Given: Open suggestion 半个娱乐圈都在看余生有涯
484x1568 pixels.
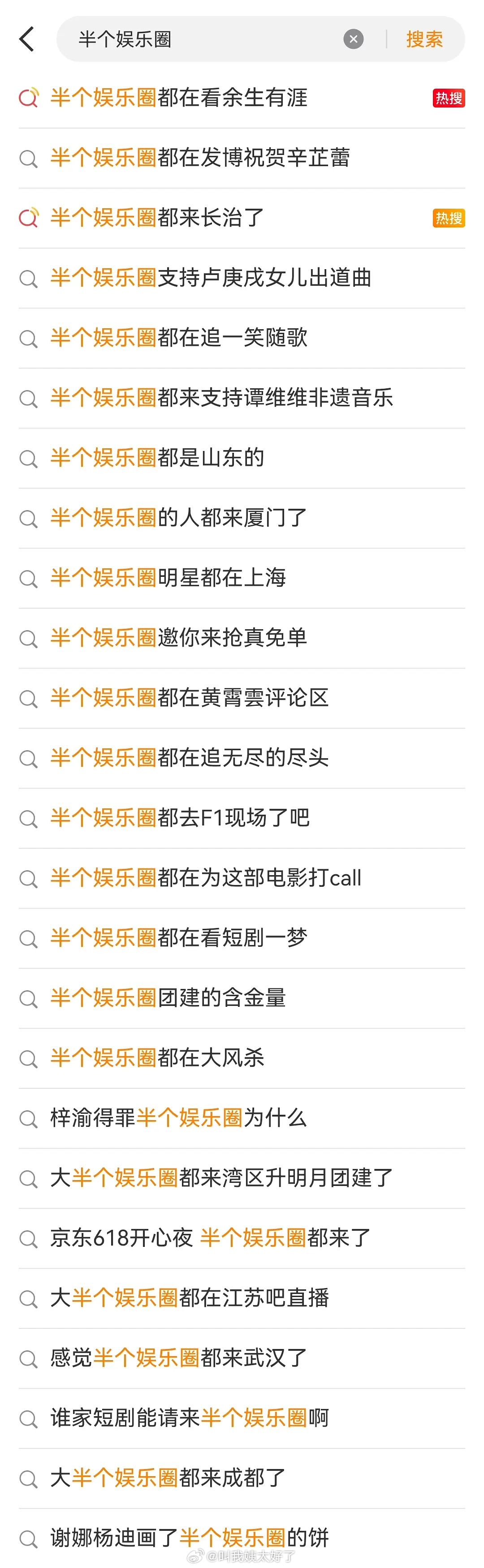Looking at the screenshot, I should [x=179, y=98].
